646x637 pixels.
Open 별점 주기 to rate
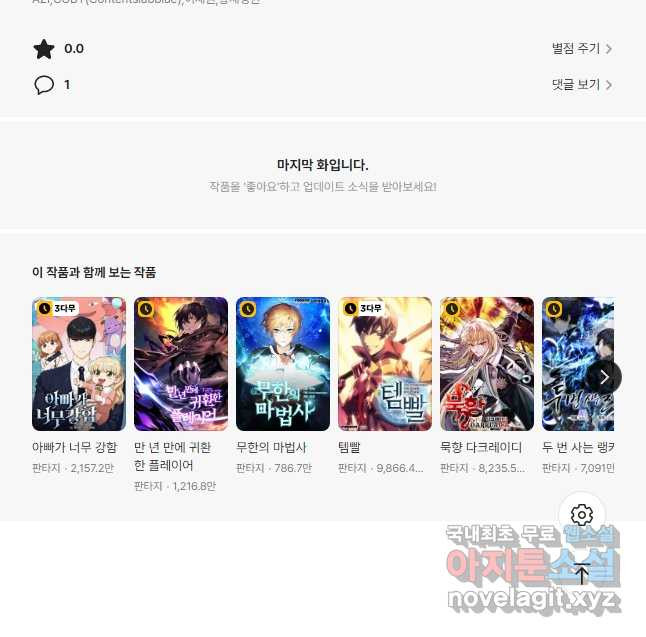(581, 49)
